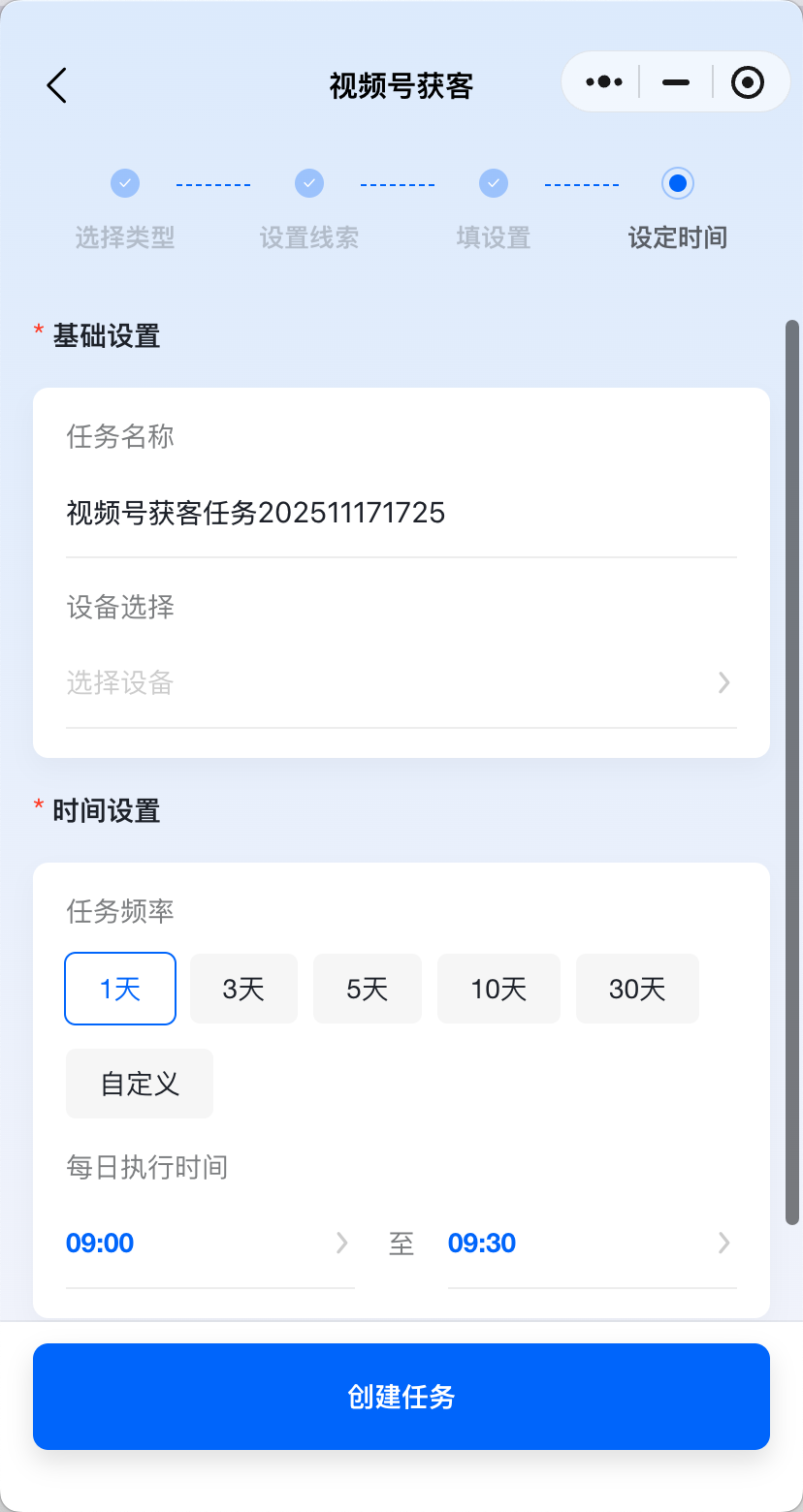
Task: Click the completed 设置线索 step icon
Action: coord(308,183)
